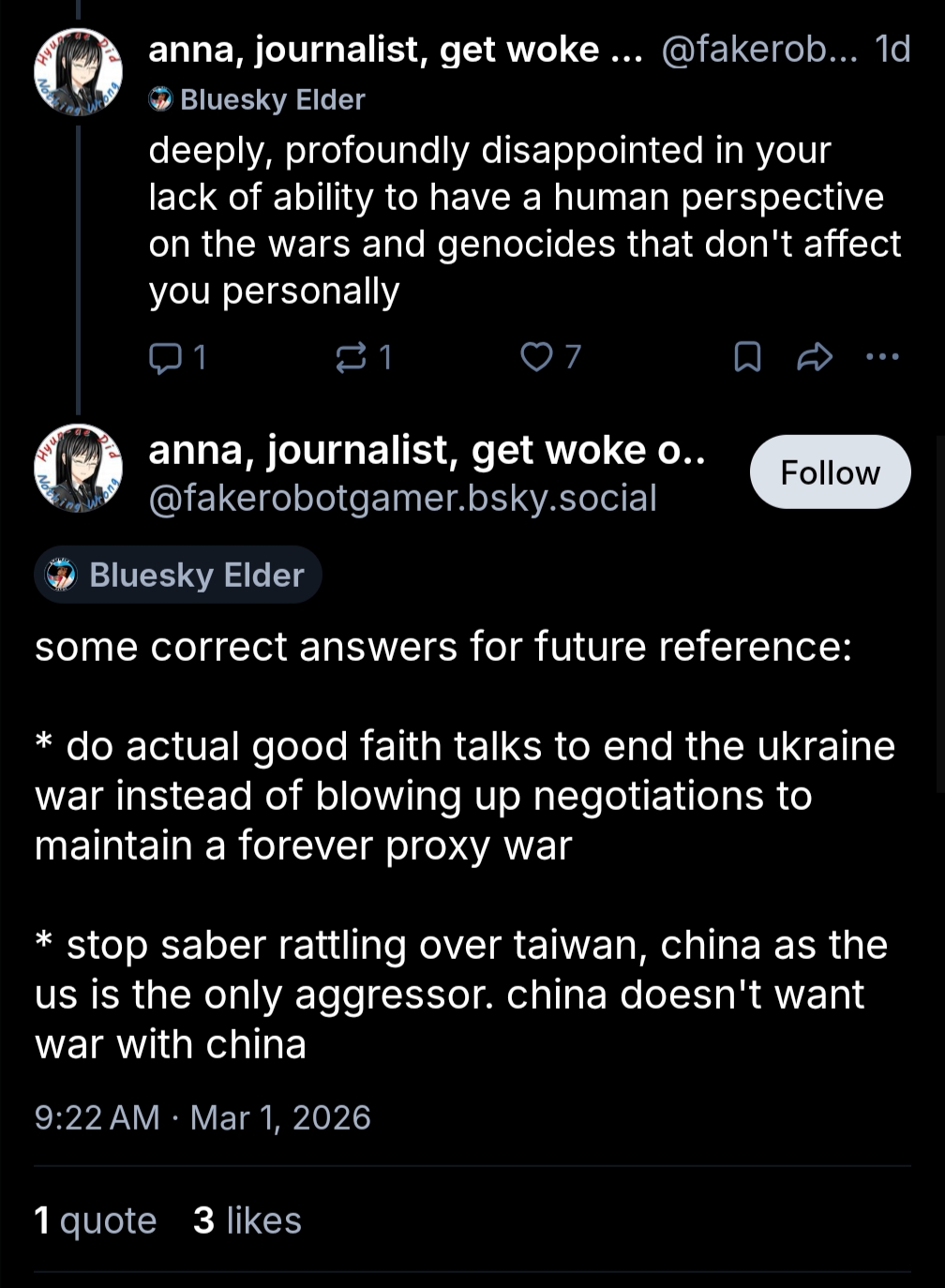This screenshot has width=945, height=1288.
Task: Bookmark the disappointed post
Action: 746,357
